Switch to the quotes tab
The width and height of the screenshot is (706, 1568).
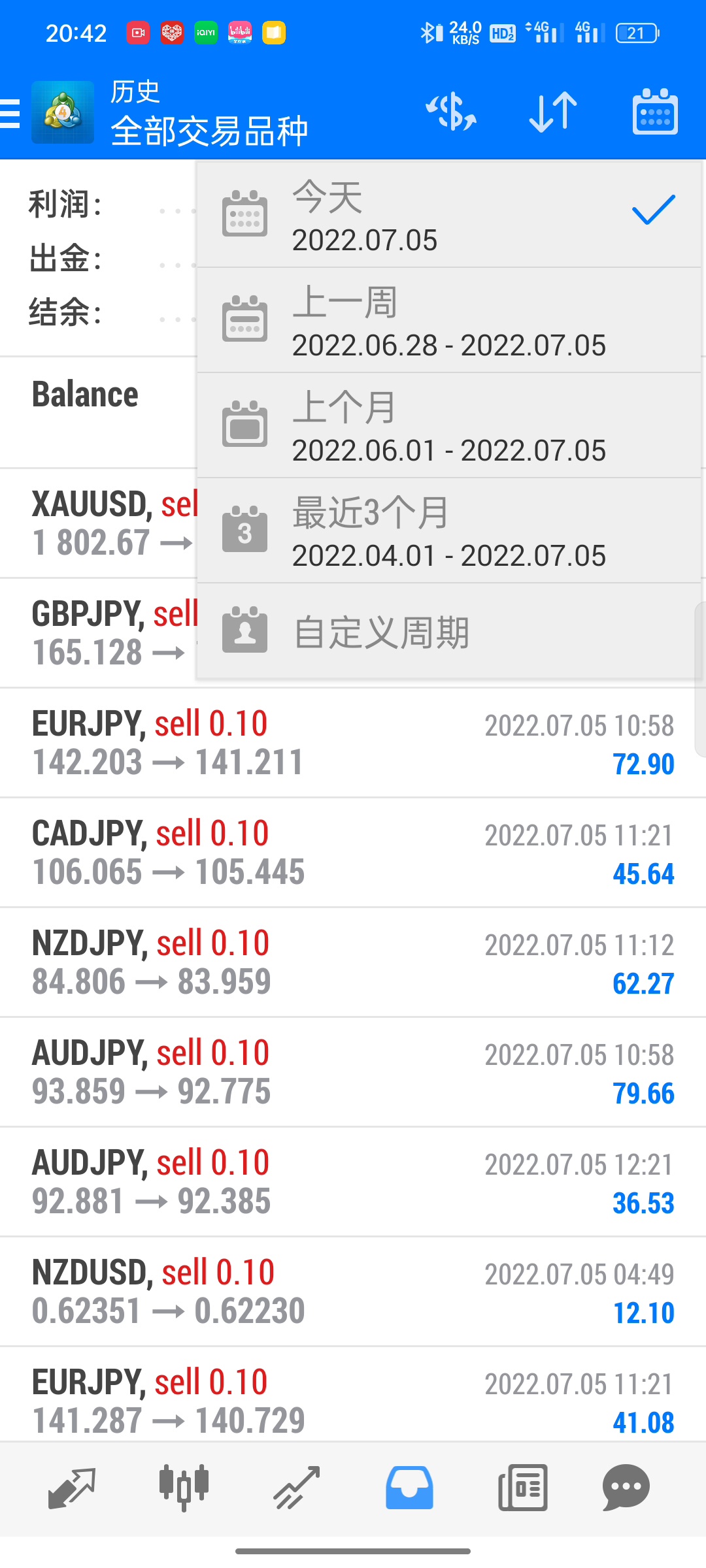pos(72,1488)
